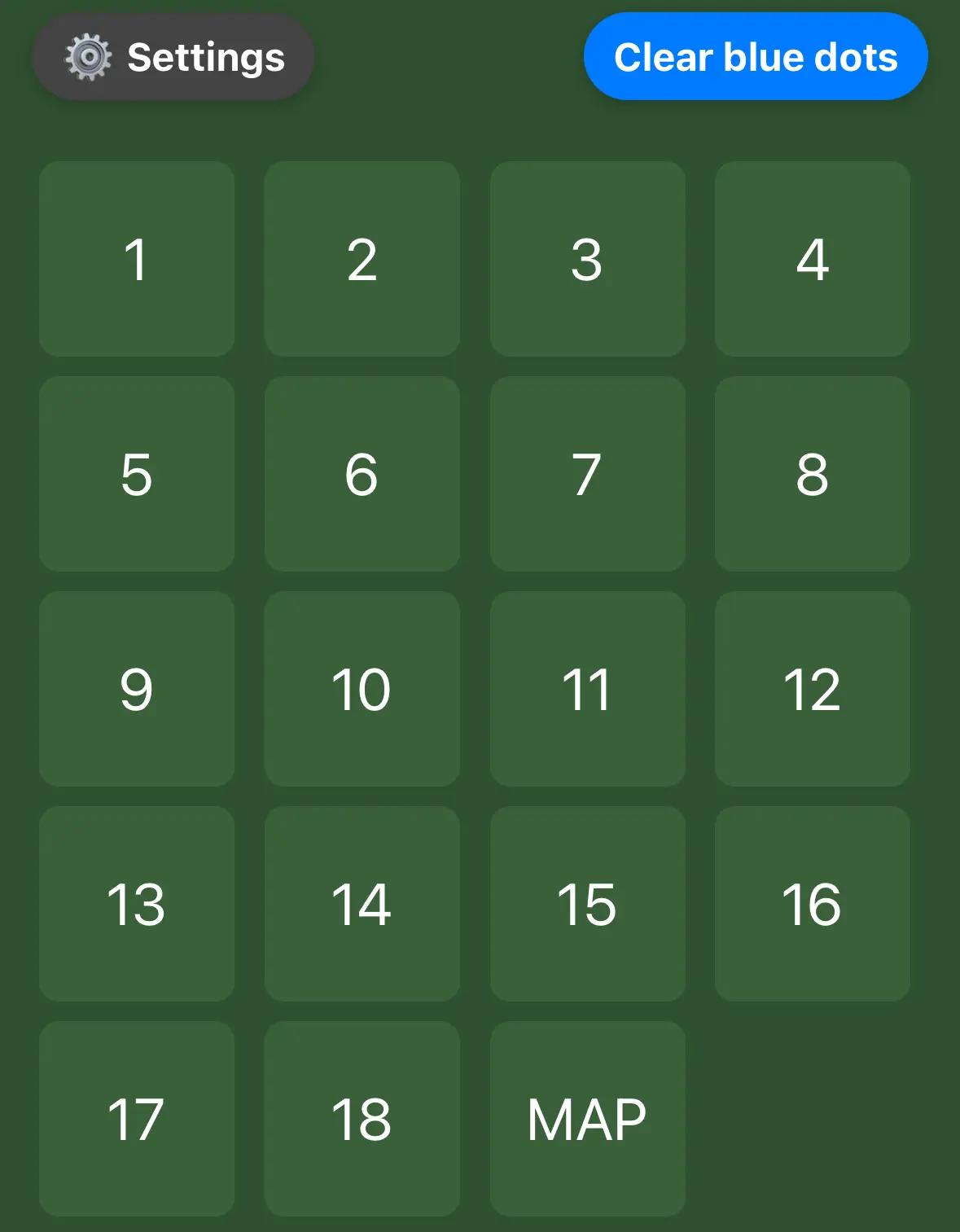This screenshot has height=1232, width=960.
Task: Select hole 15
Action: point(587,903)
